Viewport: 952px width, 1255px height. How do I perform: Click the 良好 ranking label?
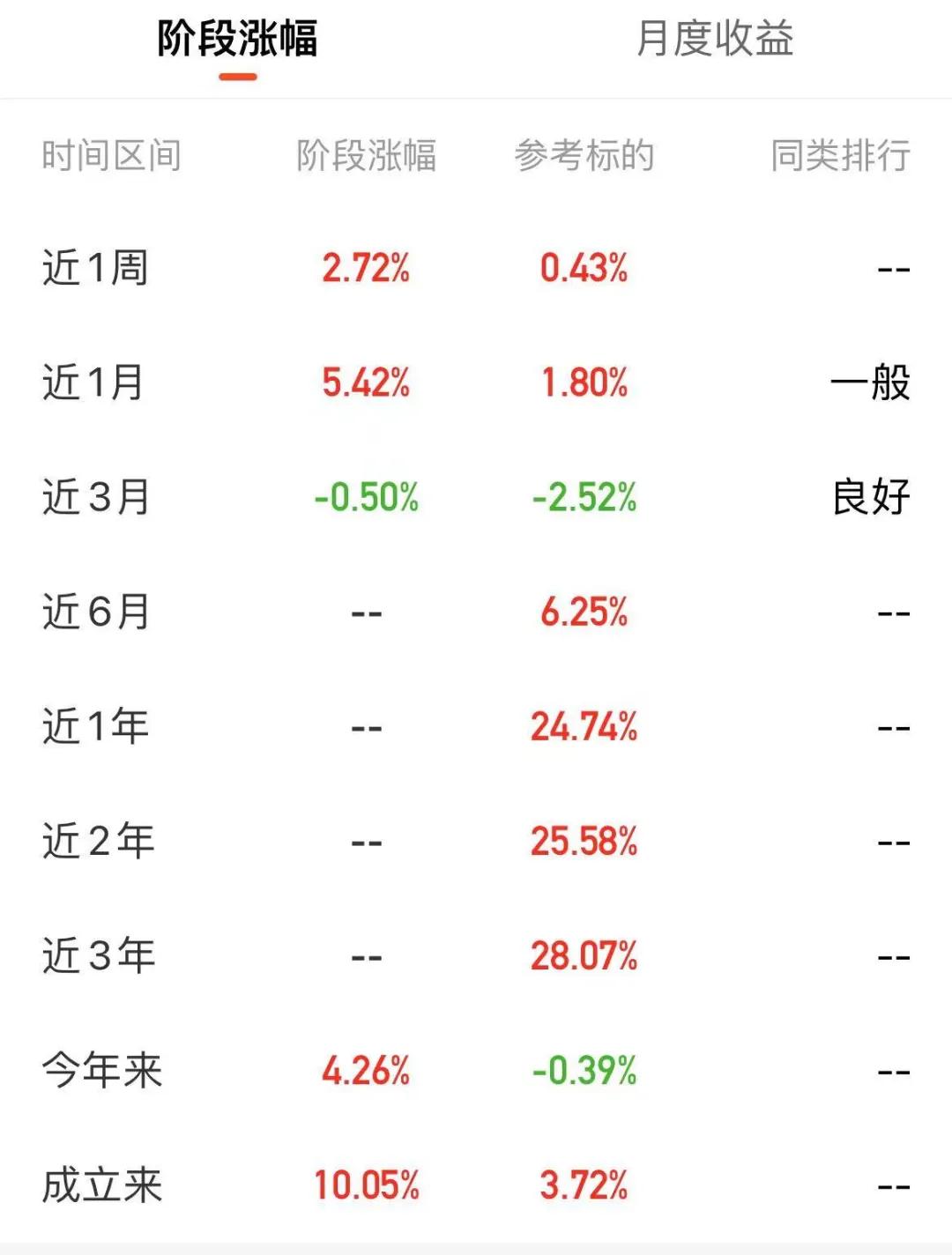pyautogui.click(x=871, y=498)
